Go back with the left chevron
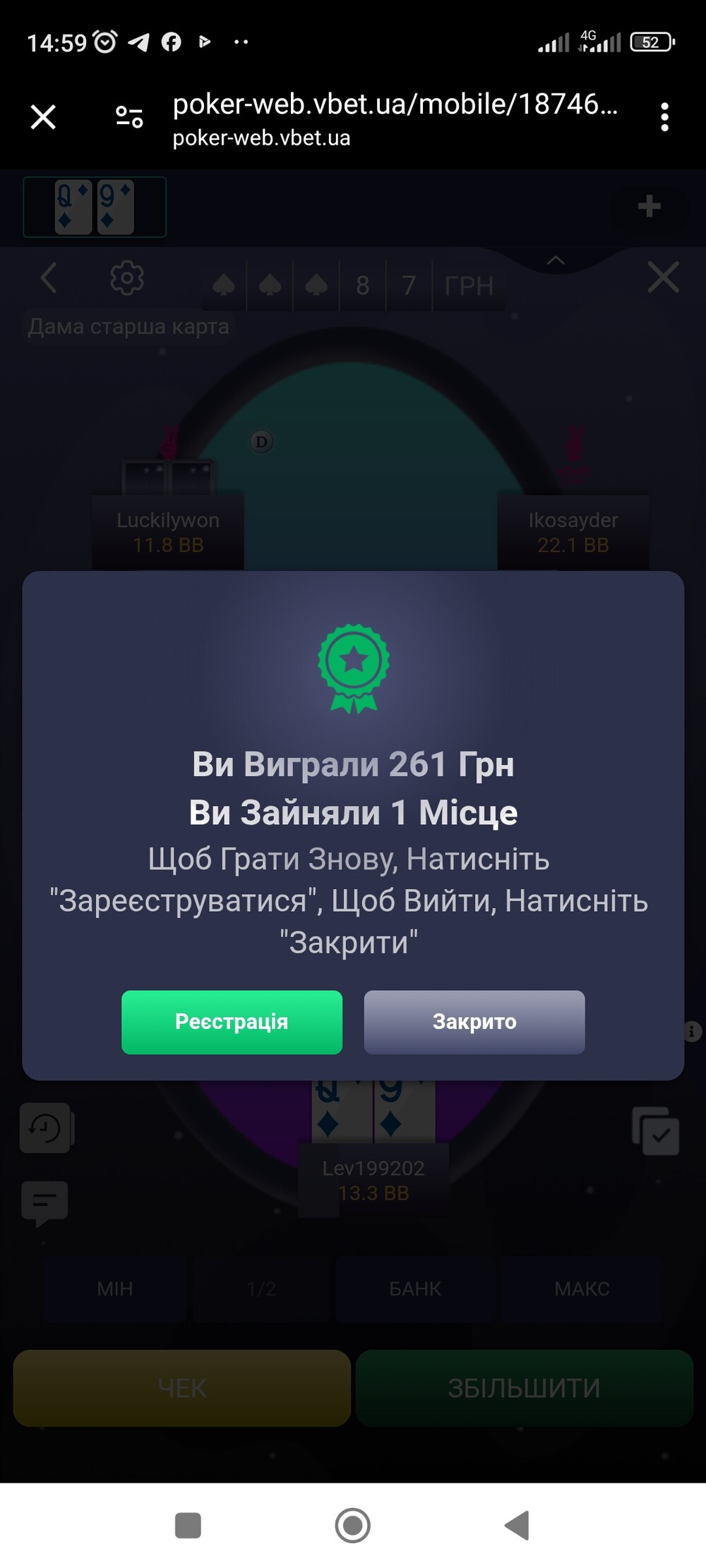This screenshot has width=706, height=1568. click(48, 278)
